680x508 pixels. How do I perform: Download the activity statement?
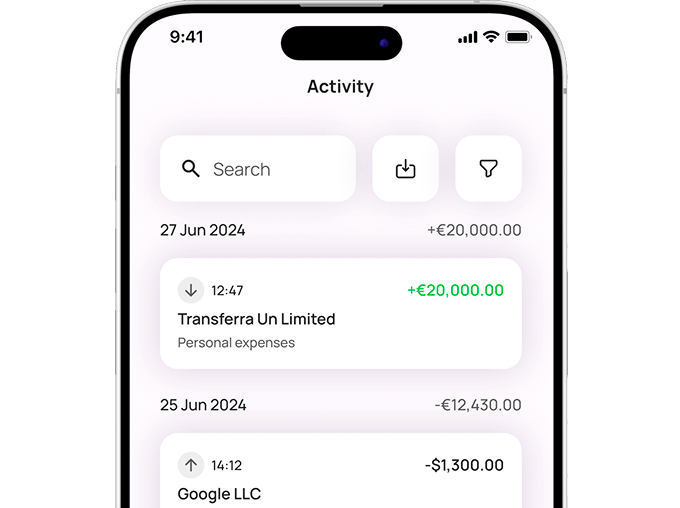405,169
